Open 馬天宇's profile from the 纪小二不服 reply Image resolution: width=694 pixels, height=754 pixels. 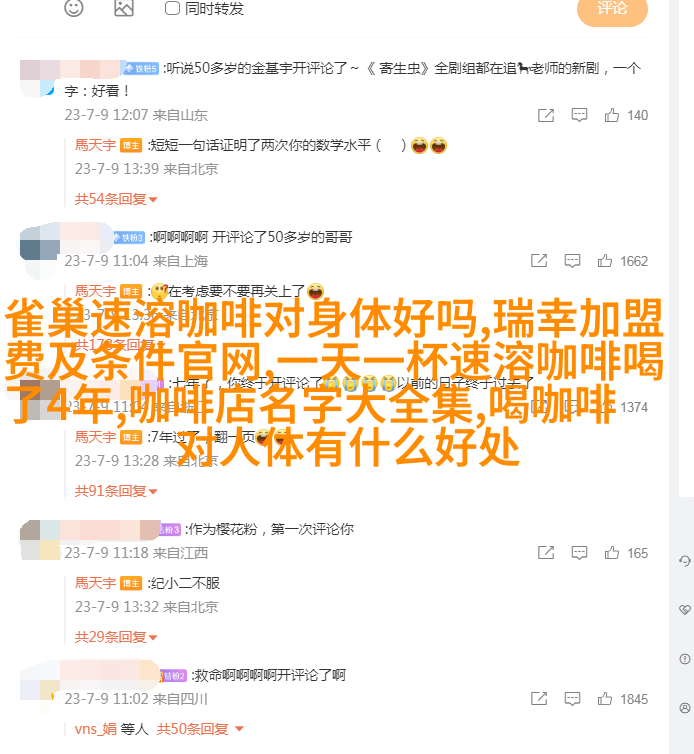point(96,583)
